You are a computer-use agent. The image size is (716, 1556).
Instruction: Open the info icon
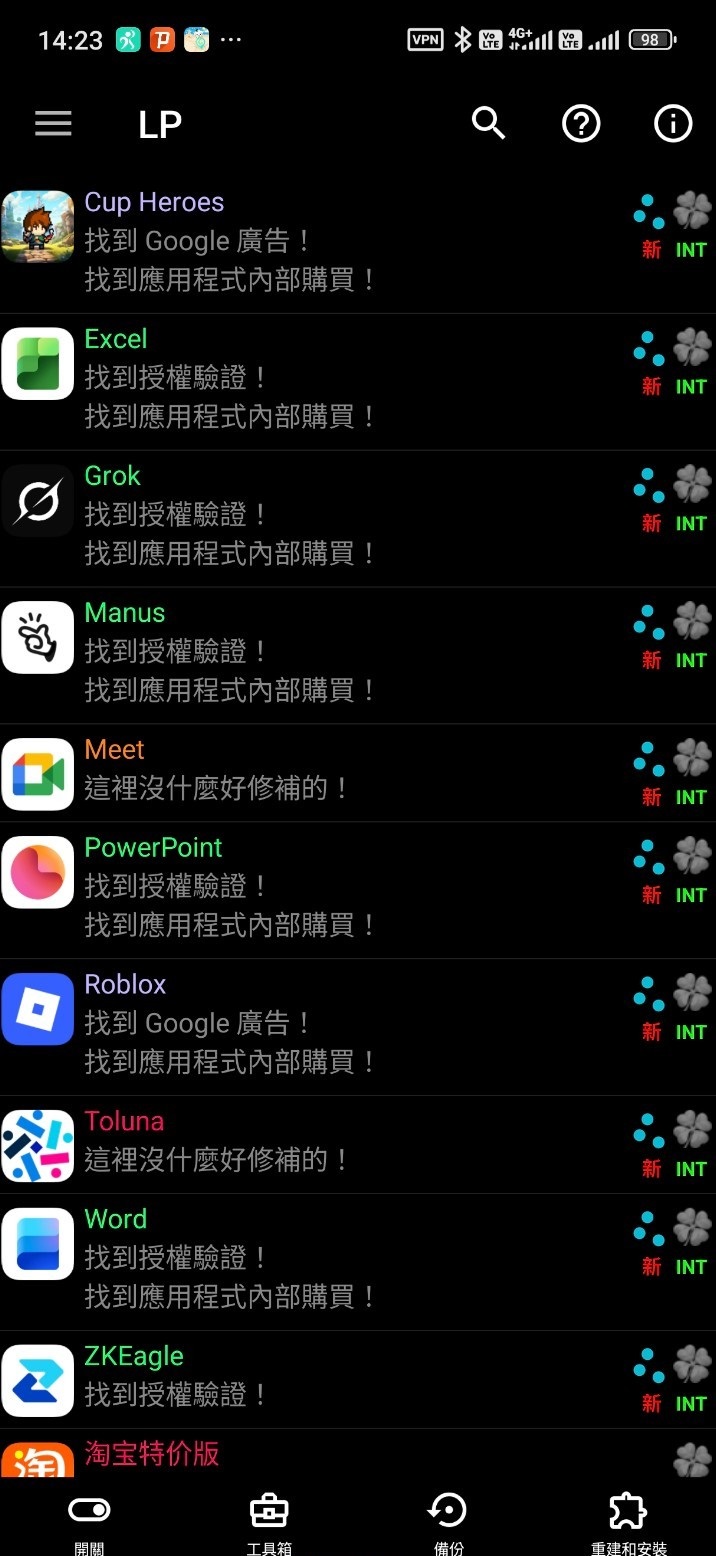(x=672, y=124)
